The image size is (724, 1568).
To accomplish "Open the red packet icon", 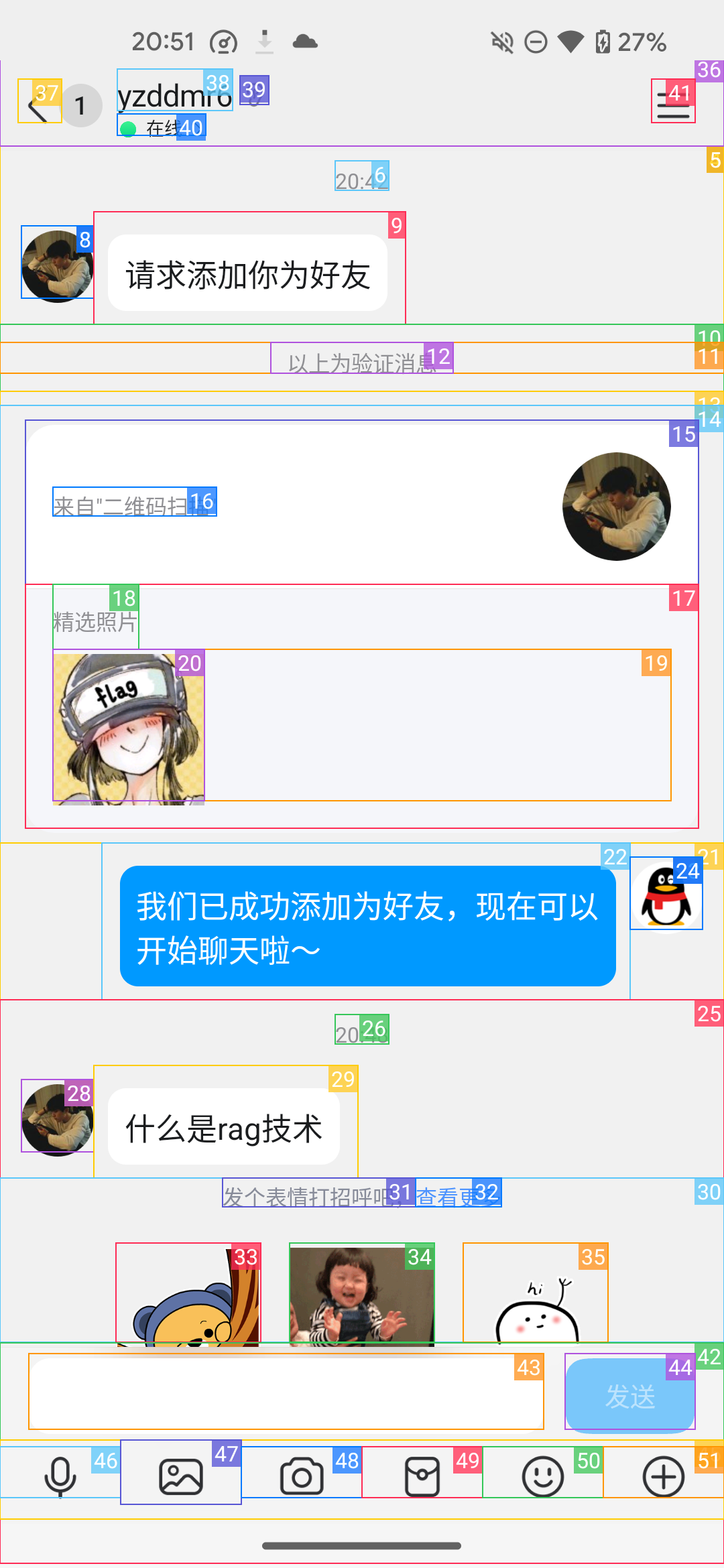I will point(422,1476).
